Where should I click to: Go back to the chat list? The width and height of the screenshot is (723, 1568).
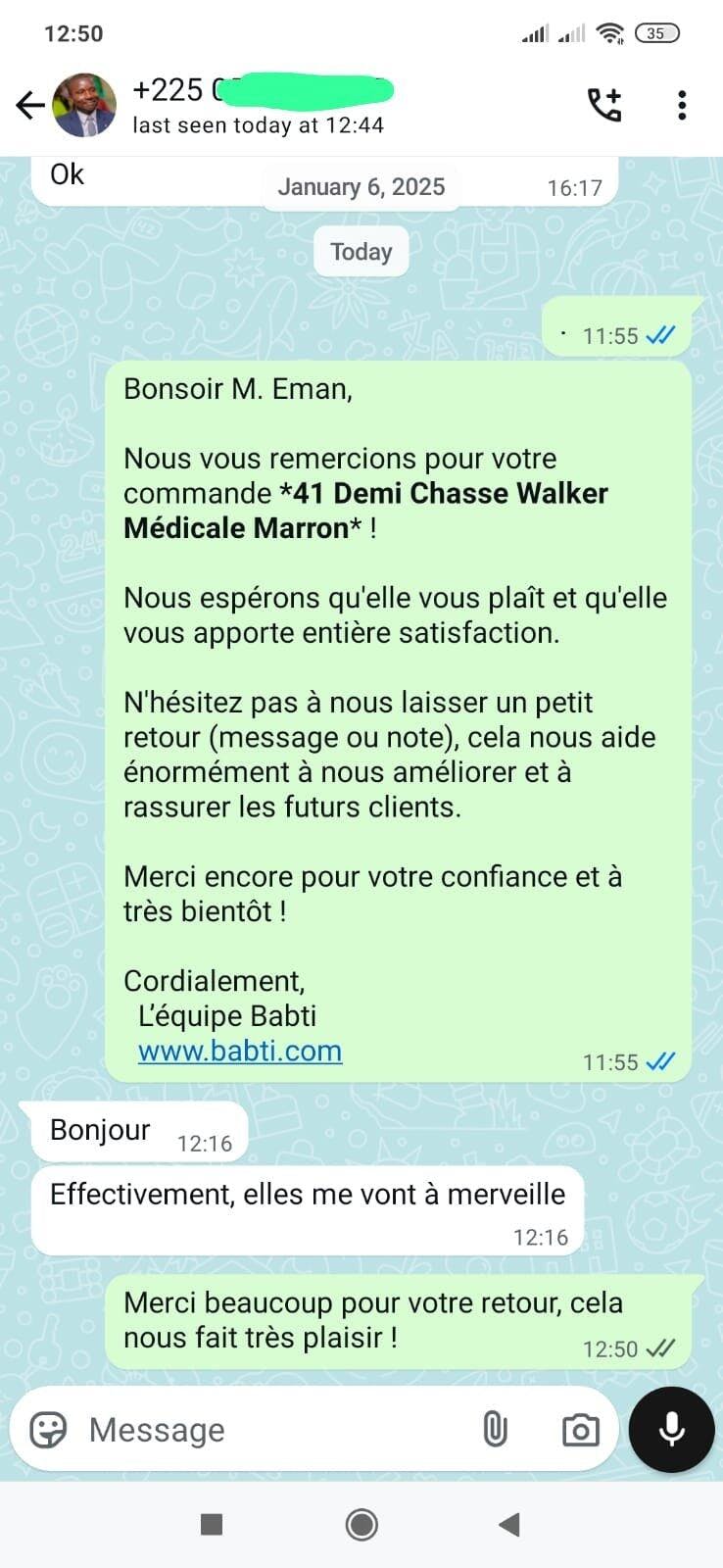coord(29,105)
